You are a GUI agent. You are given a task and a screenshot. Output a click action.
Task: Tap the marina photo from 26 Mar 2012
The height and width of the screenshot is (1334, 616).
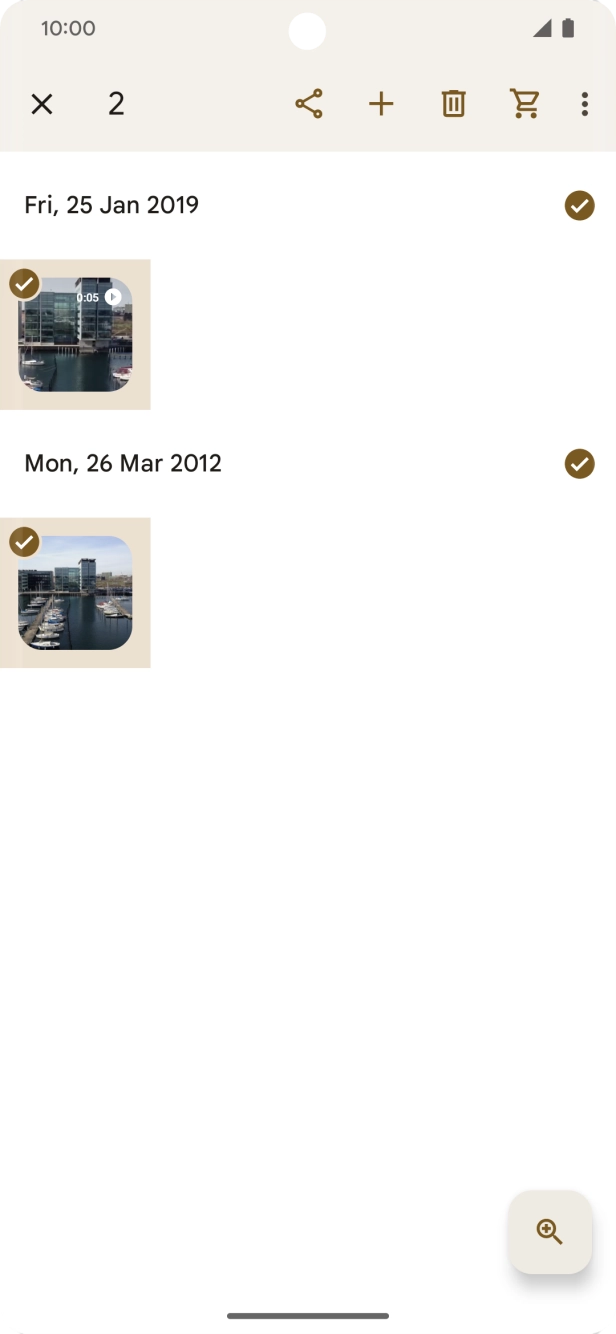pos(75,593)
